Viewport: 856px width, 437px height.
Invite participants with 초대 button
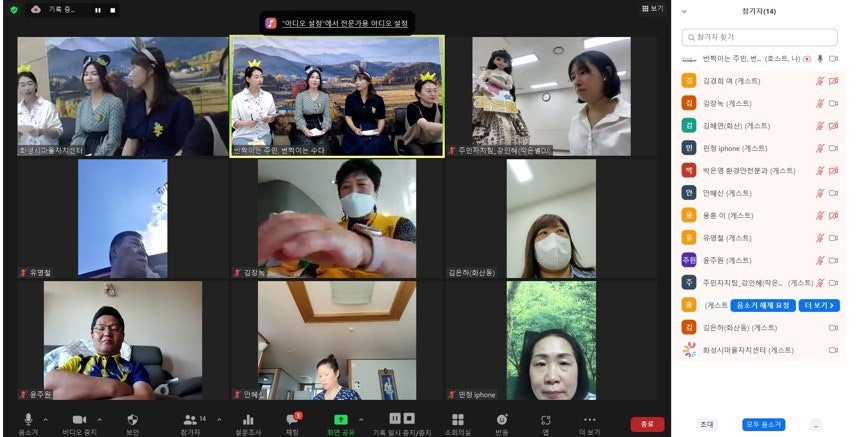(706, 425)
